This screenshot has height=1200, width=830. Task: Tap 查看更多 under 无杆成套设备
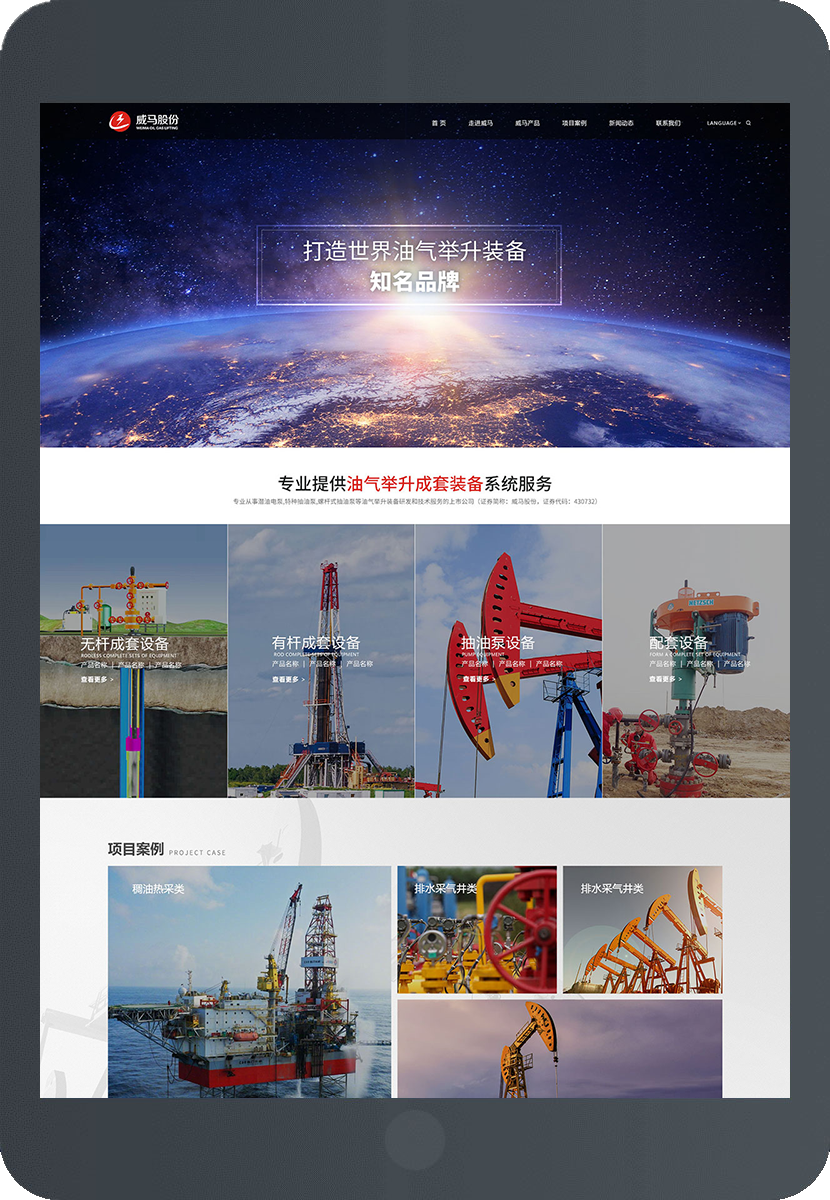pos(97,679)
